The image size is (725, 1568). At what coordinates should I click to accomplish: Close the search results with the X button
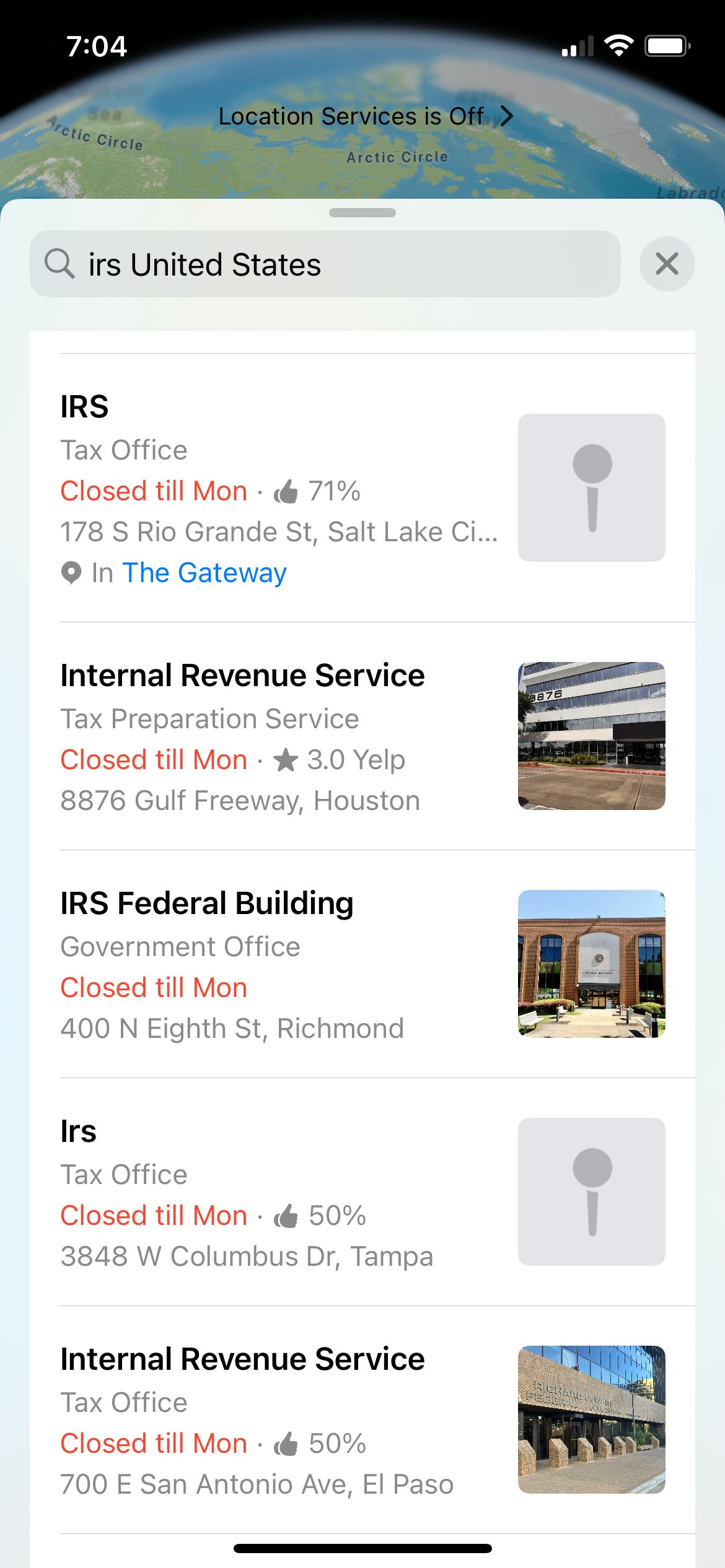[667, 264]
